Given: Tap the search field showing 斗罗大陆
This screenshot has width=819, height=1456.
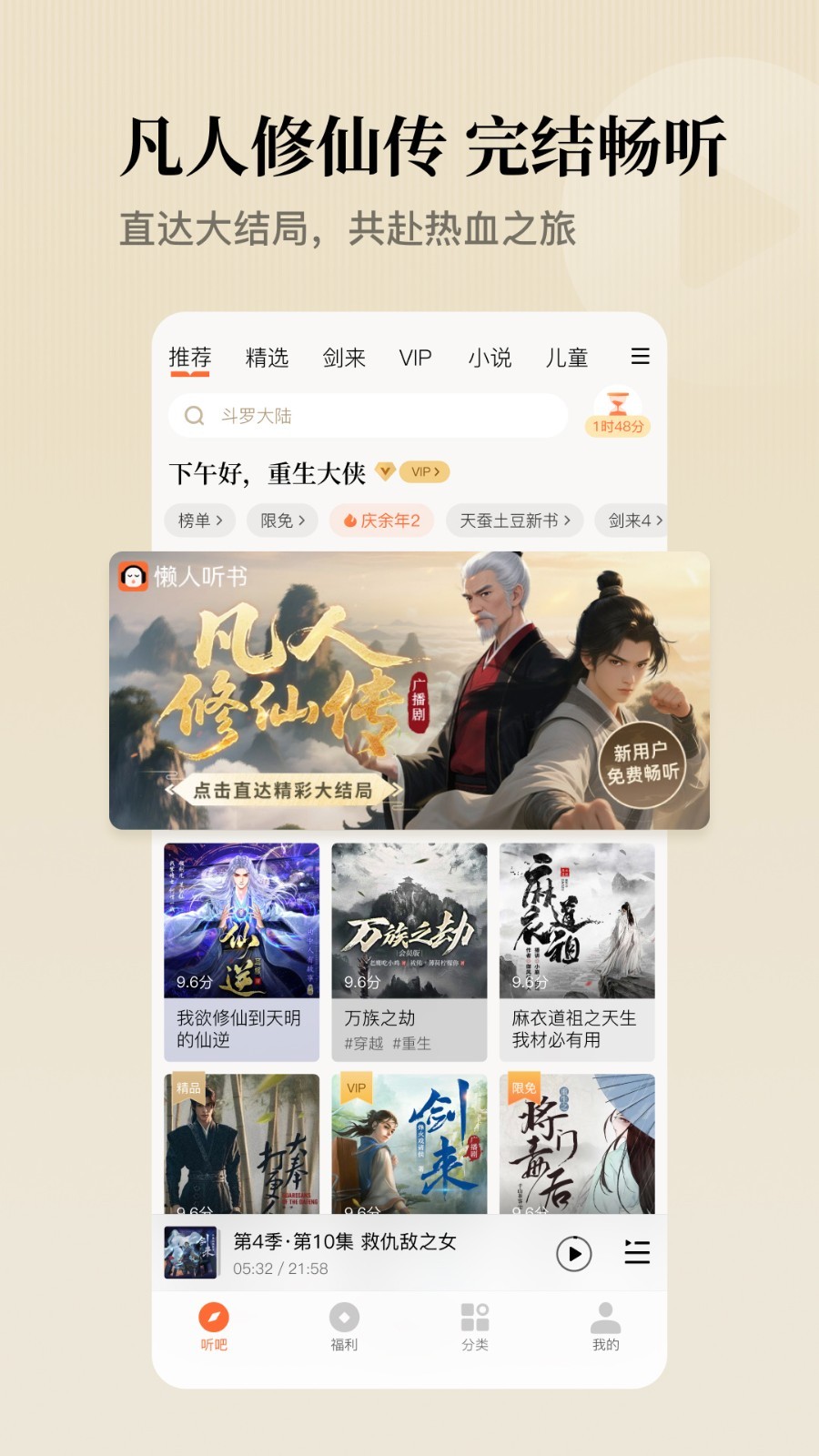Looking at the screenshot, I should [x=364, y=416].
